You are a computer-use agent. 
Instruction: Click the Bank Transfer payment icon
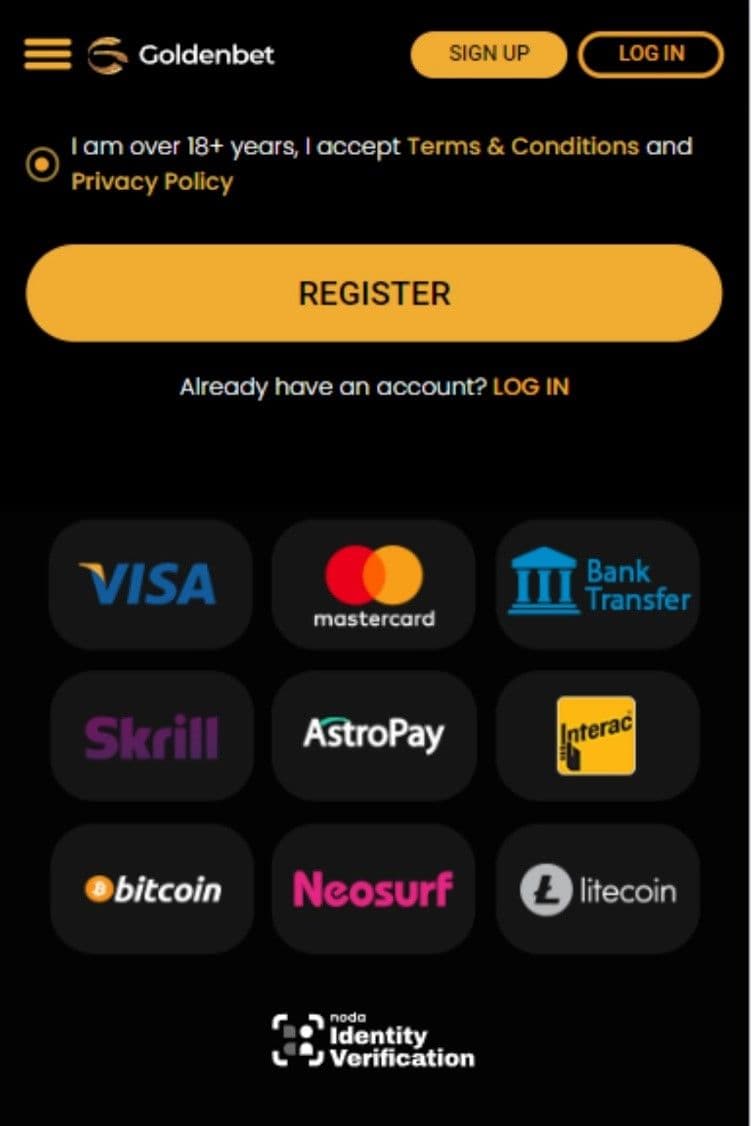click(x=598, y=585)
